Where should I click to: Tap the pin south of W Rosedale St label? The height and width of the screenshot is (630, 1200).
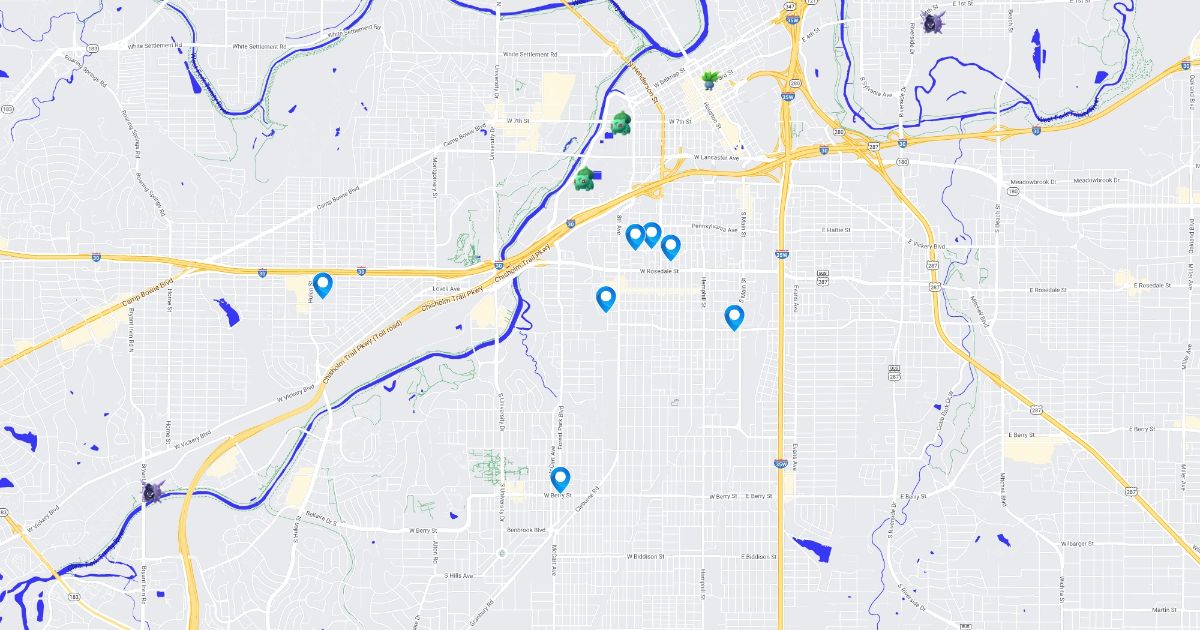[606, 298]
